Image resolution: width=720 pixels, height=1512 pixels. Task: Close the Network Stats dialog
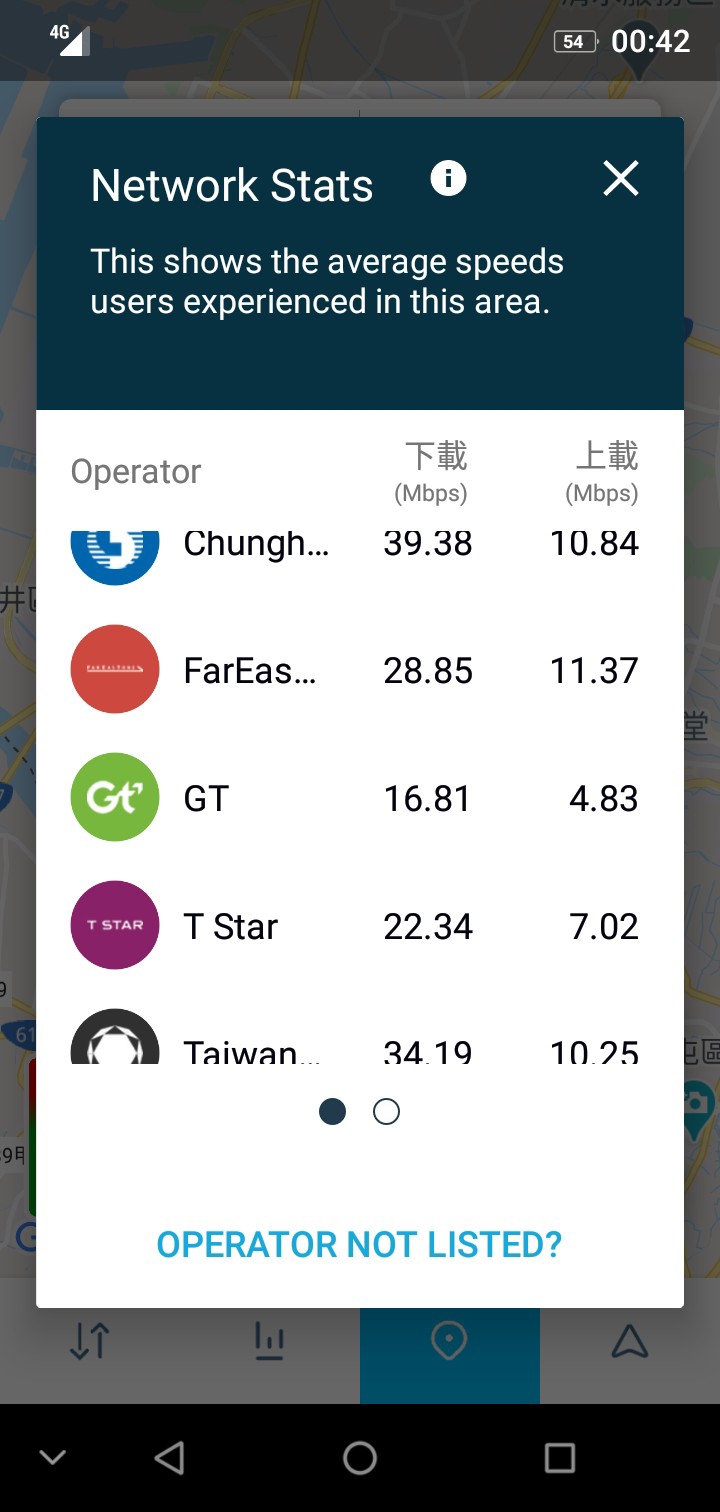pos(621,179)
